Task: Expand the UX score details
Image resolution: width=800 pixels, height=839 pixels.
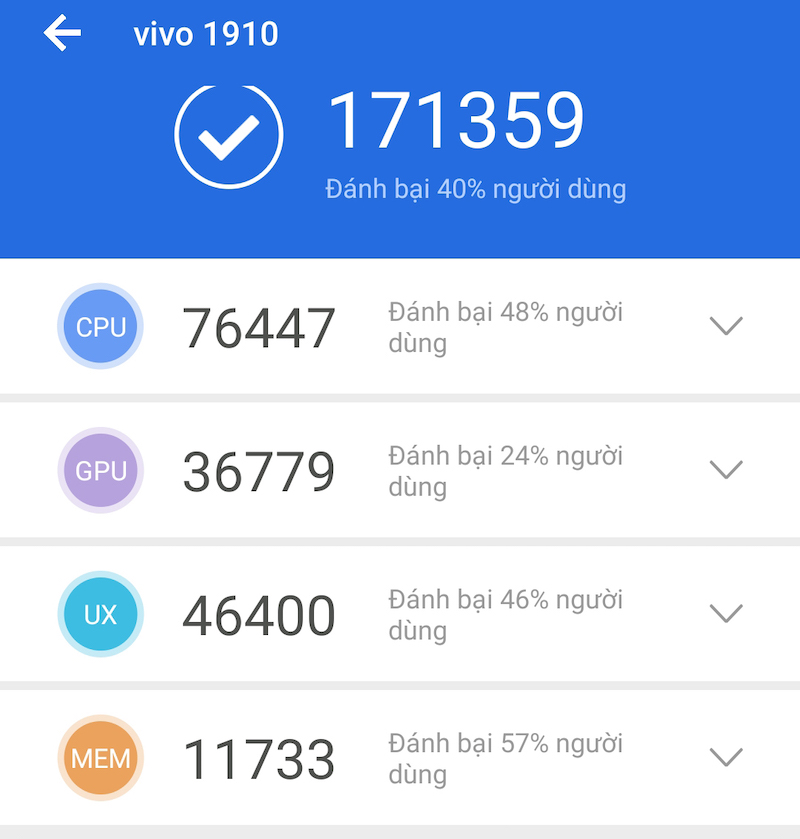Action: 725,613
